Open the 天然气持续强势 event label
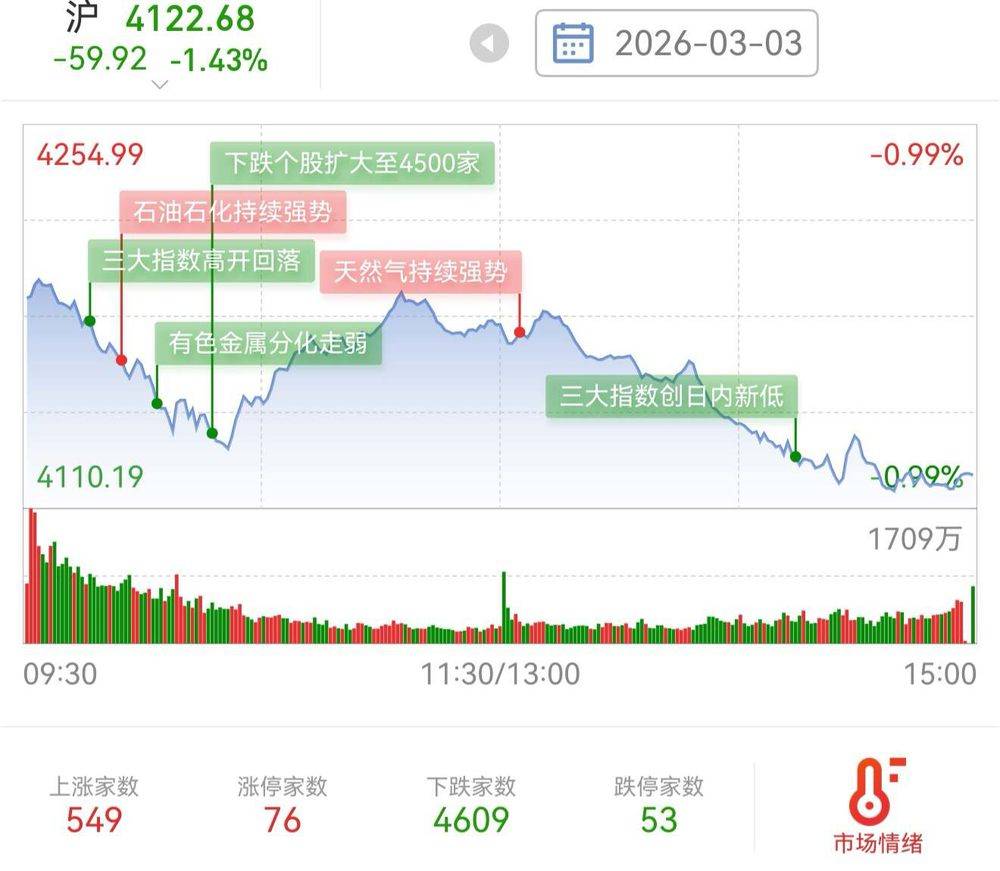The image size is (1000, 871). [421, 271]
